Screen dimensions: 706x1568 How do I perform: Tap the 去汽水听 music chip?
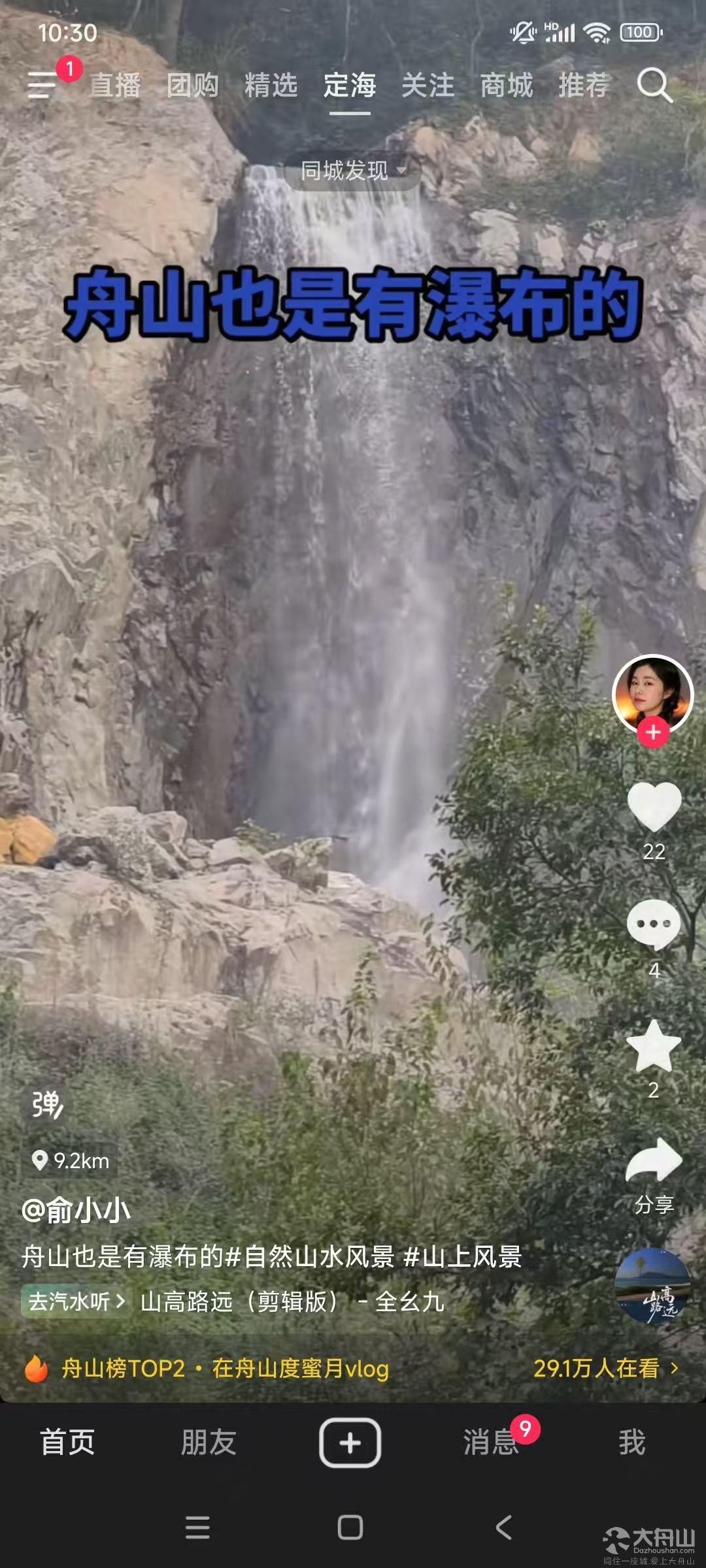click(76, 1301)
